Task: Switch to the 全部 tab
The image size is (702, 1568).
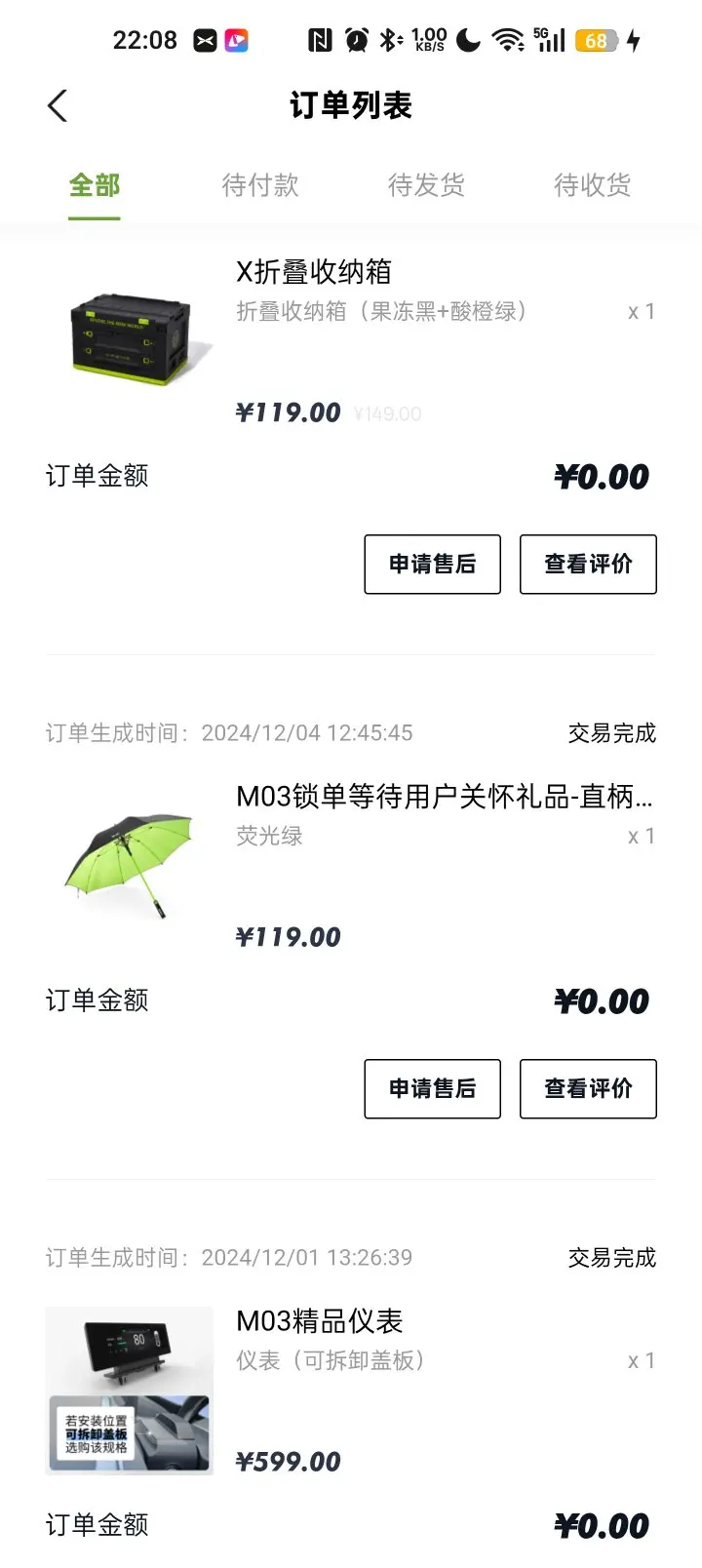Action: coord(95,184)
